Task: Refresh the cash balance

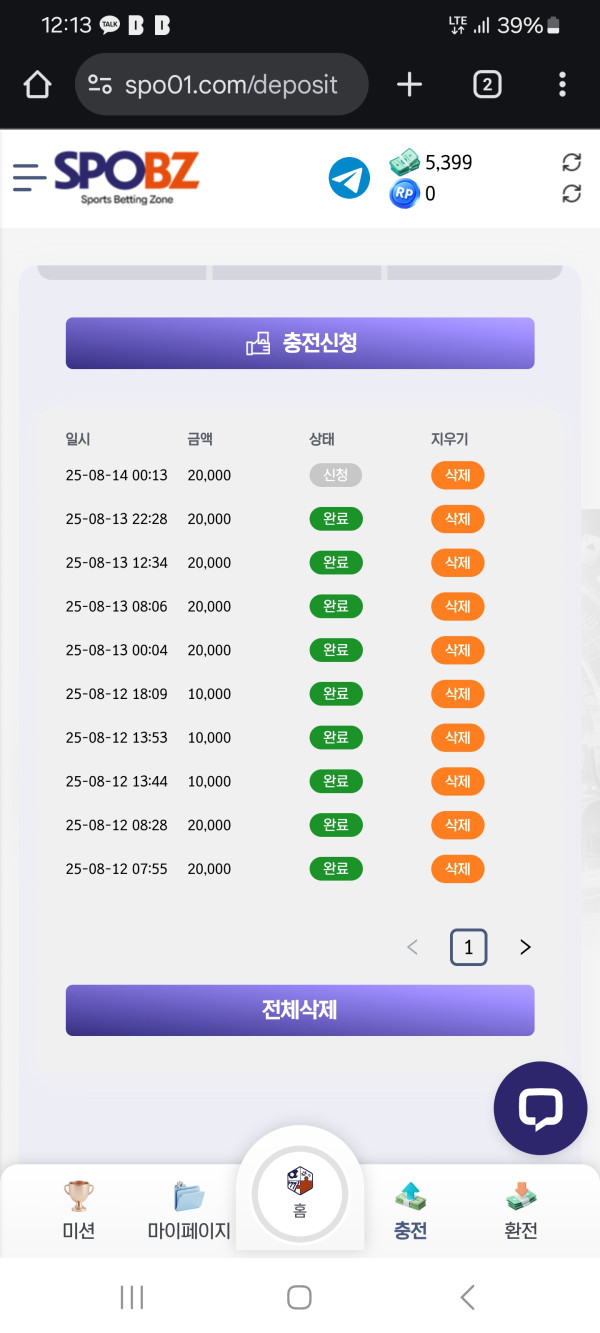Action: [572, 162]
